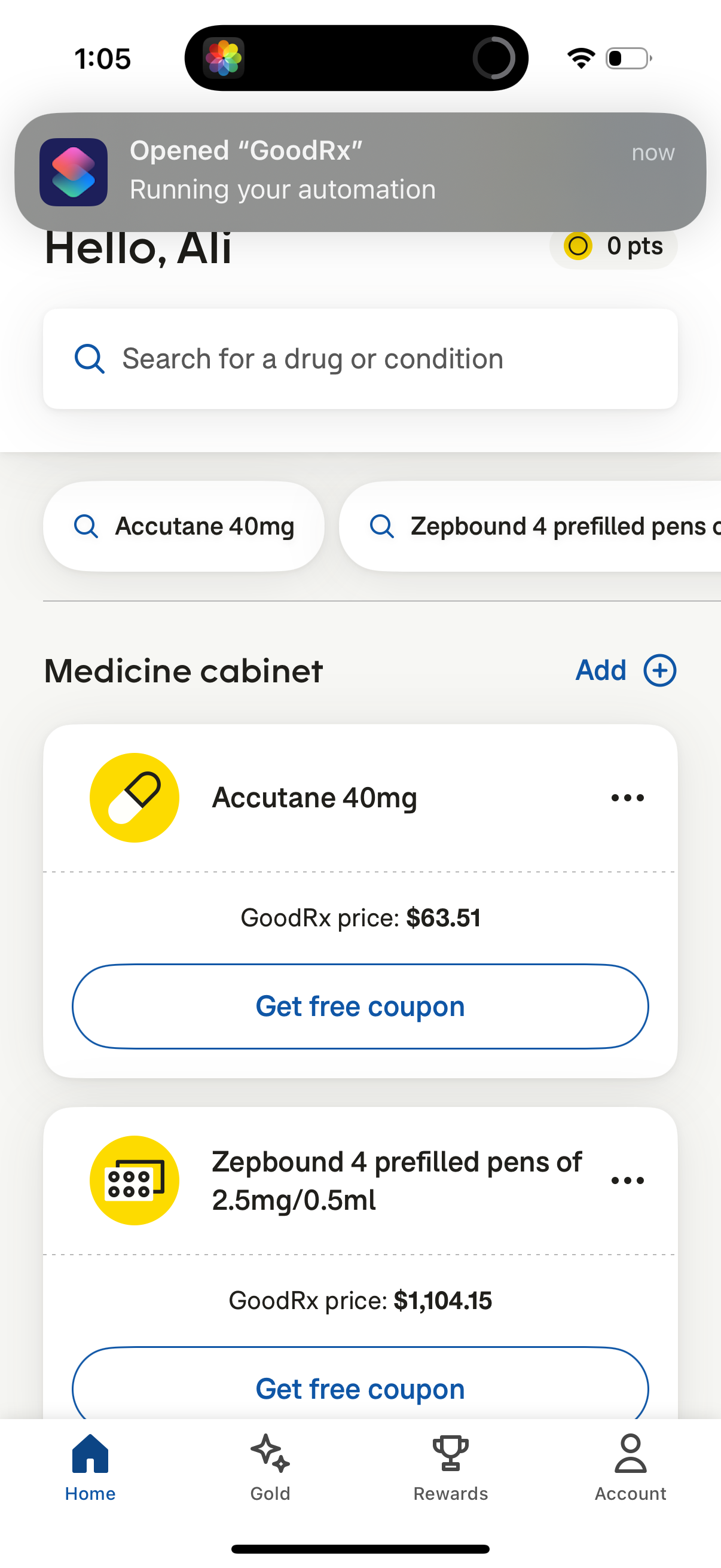Open the overflow menu on Zepbound card
This screenshot has width=721, height=1568.
628,1180
